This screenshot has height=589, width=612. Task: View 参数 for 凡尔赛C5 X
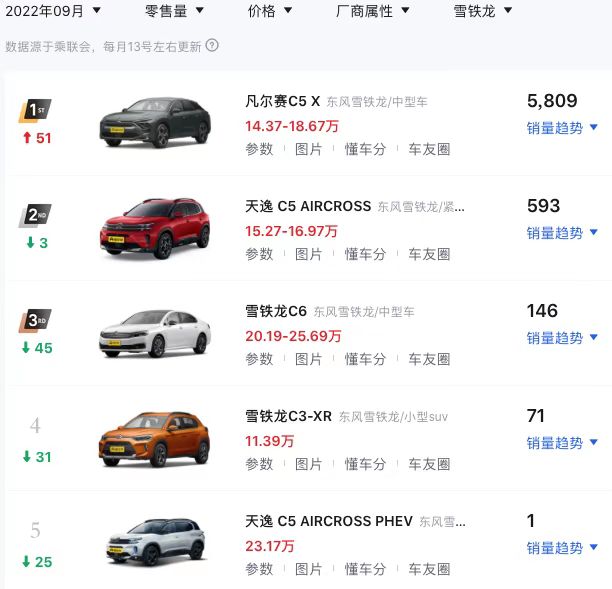pos(259,149)
